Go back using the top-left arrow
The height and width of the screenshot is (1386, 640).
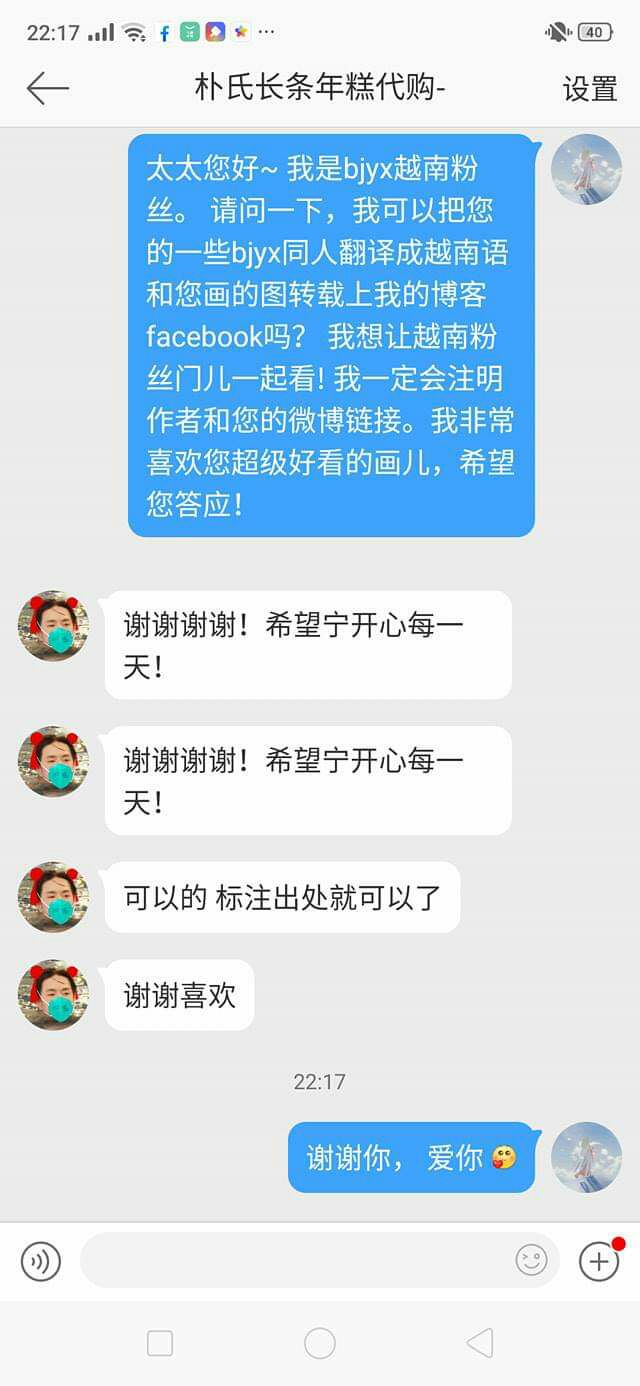click(x=47, y=88)
